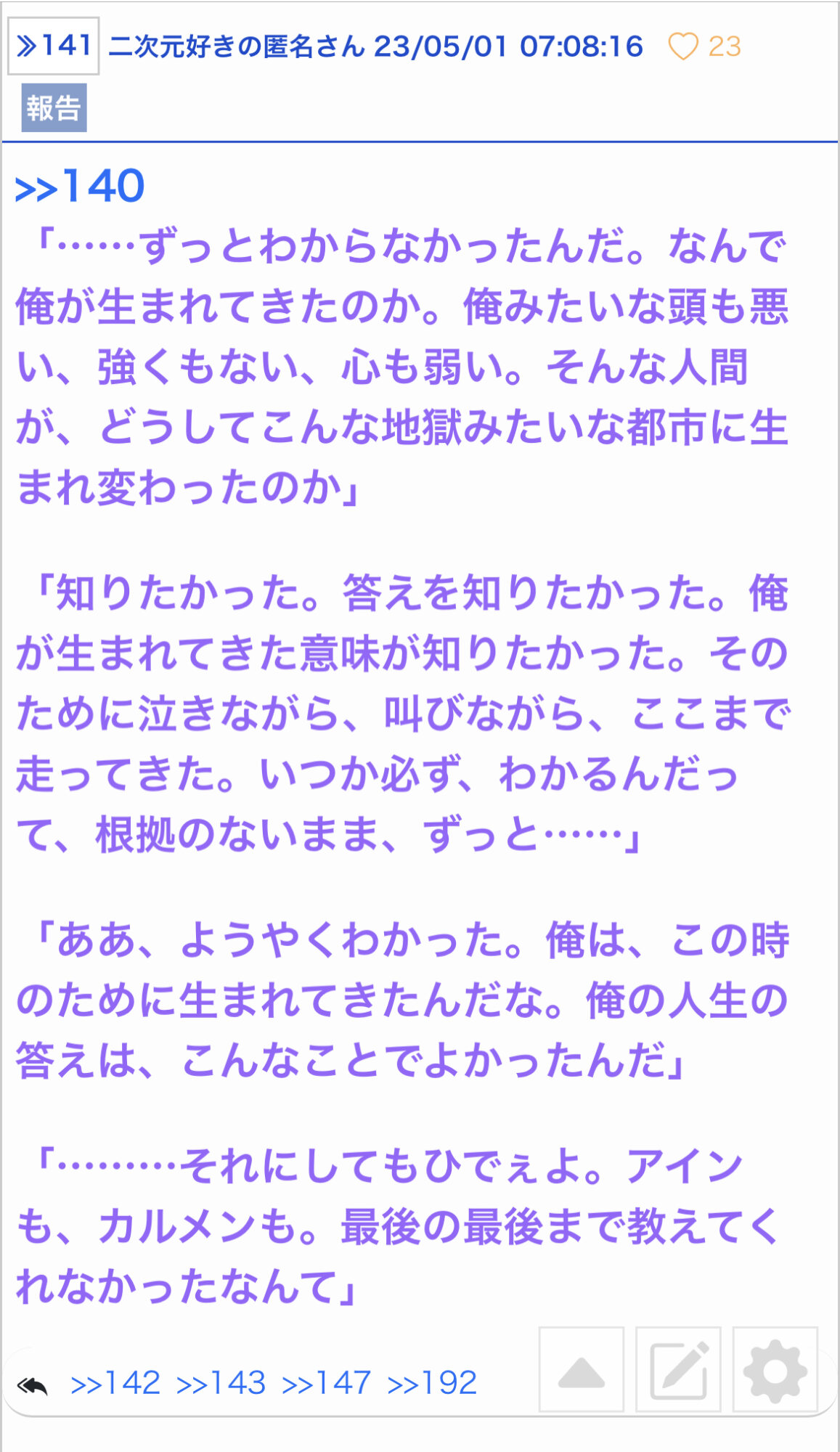The height and width of the screenshot is (1452, 840).
Task: Tap the >>141 post number button
Action: (x=53, y=46)
